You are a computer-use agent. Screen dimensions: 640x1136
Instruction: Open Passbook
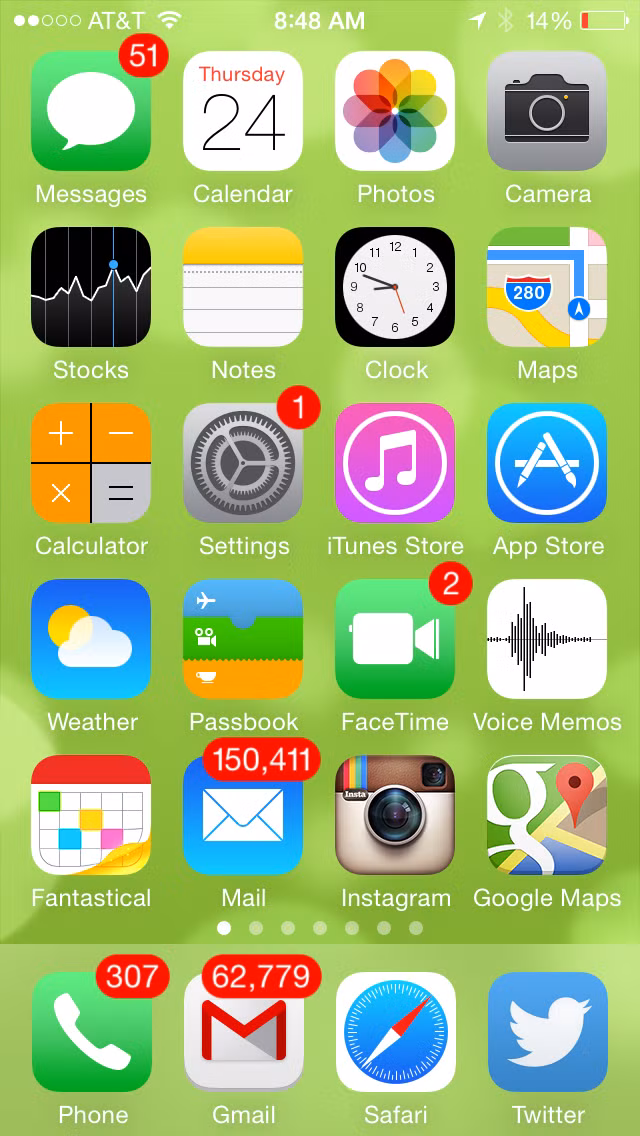click(x=243, y=639)
